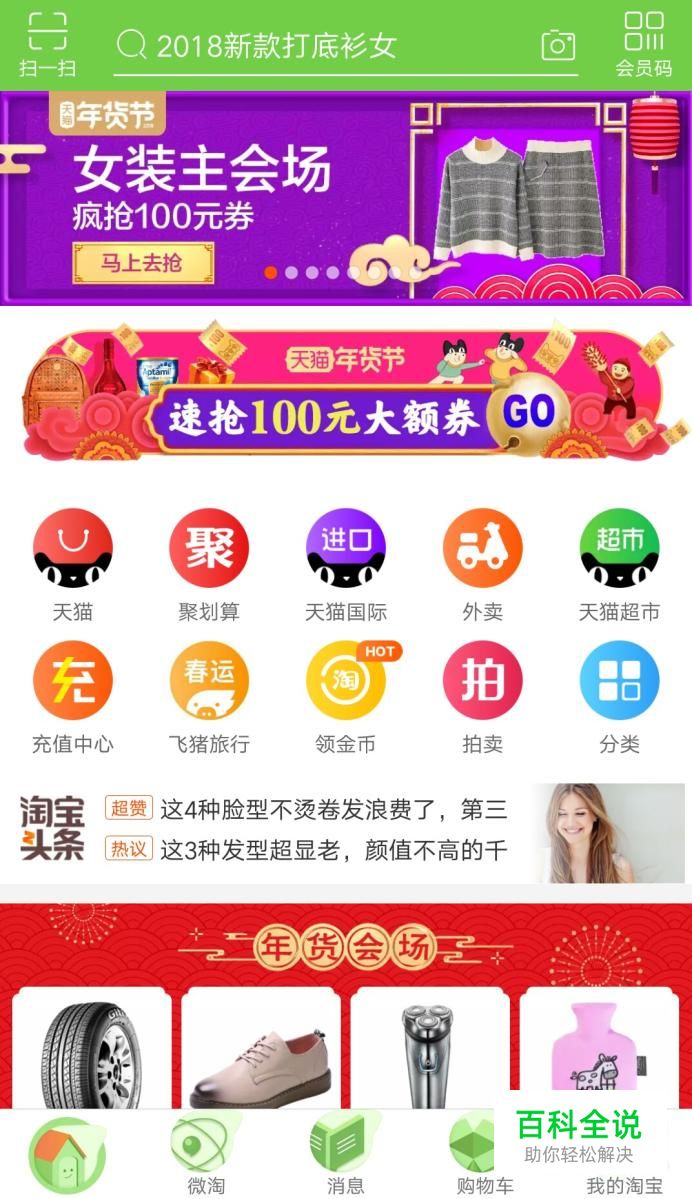The height and width of the screenshot is (1199, 692).
Task: Open the 扫一扫 scanner
Action: (x=46, y=44)
